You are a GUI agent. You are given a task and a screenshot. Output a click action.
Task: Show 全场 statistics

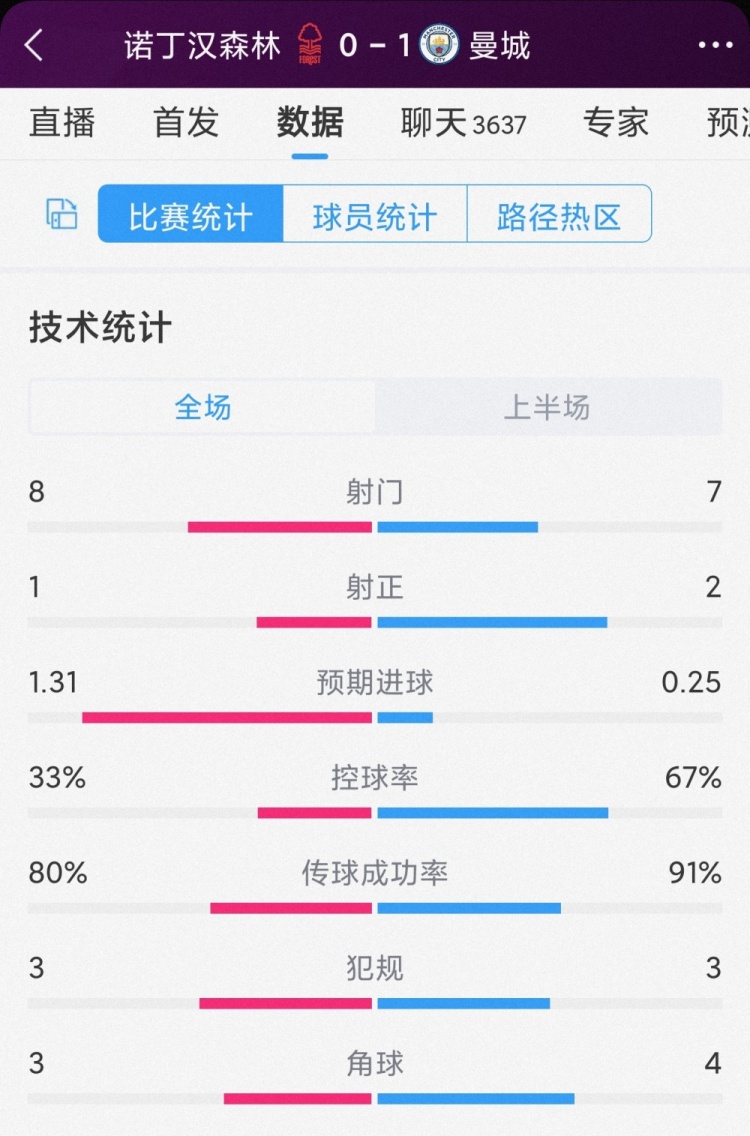(203, 407)
